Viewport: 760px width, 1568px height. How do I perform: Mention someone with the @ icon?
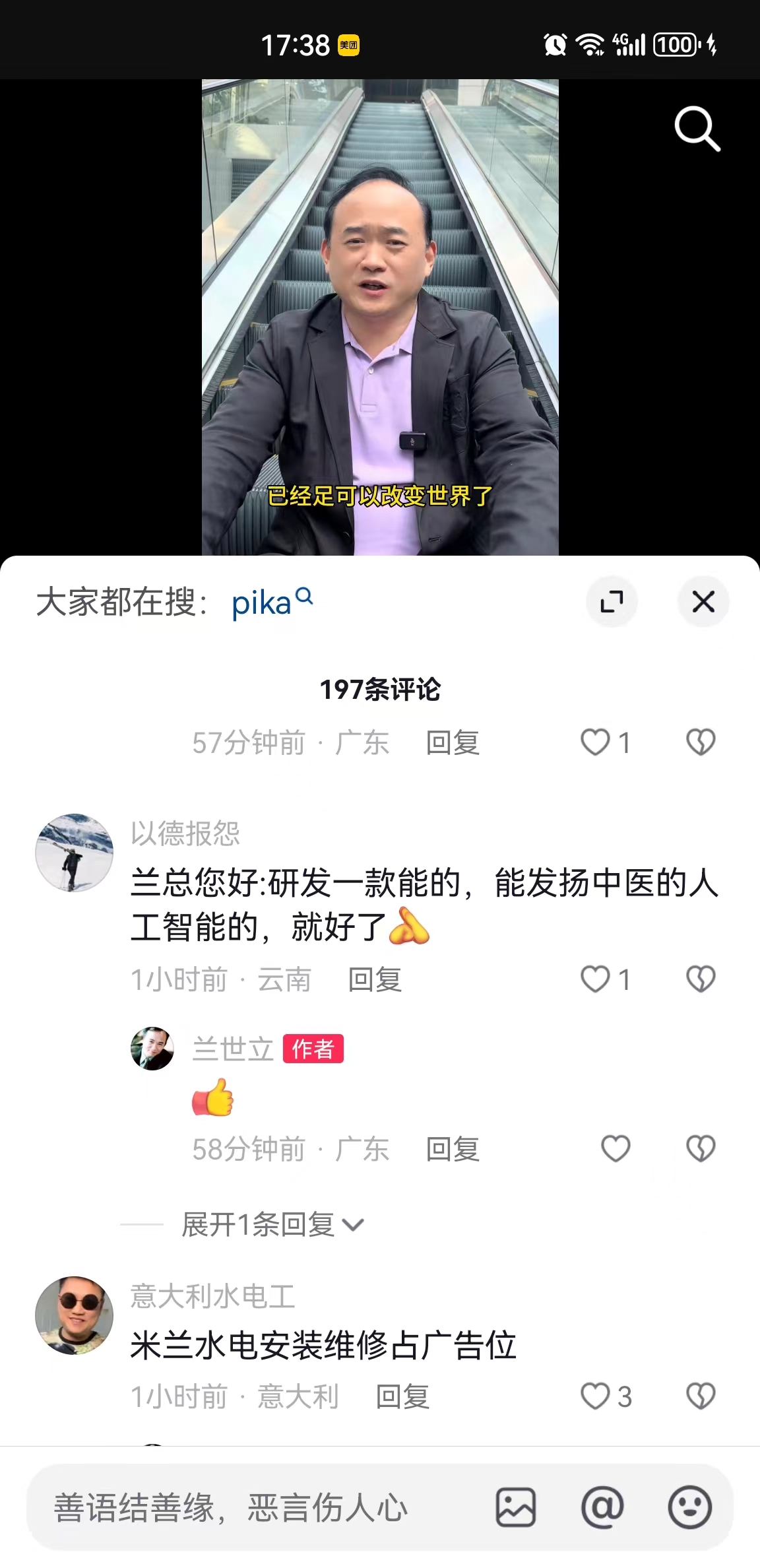[602, 1508]
